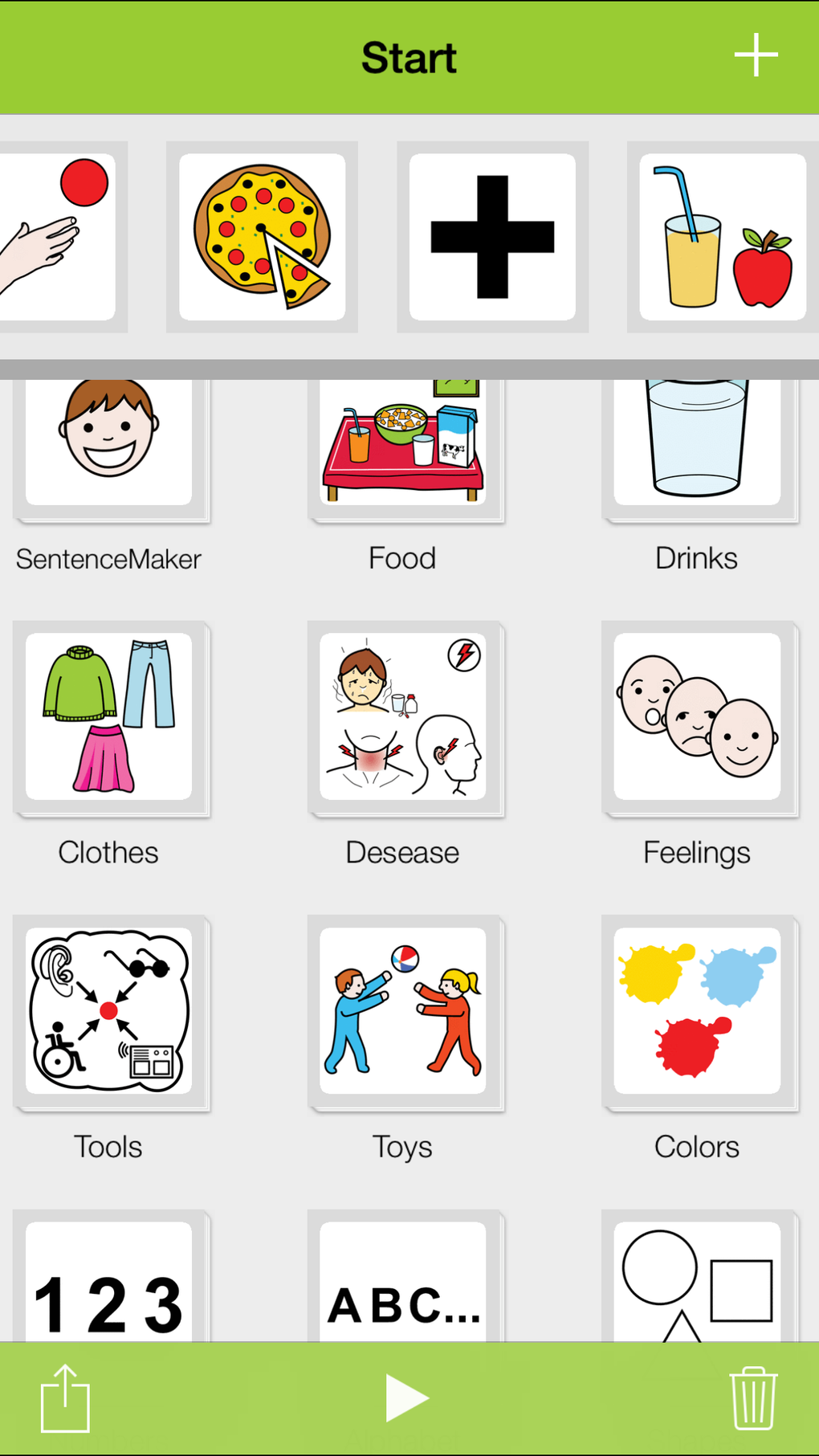Open the Clothes category
This screenshot has height=1456, width=819.
pos(111,719)
